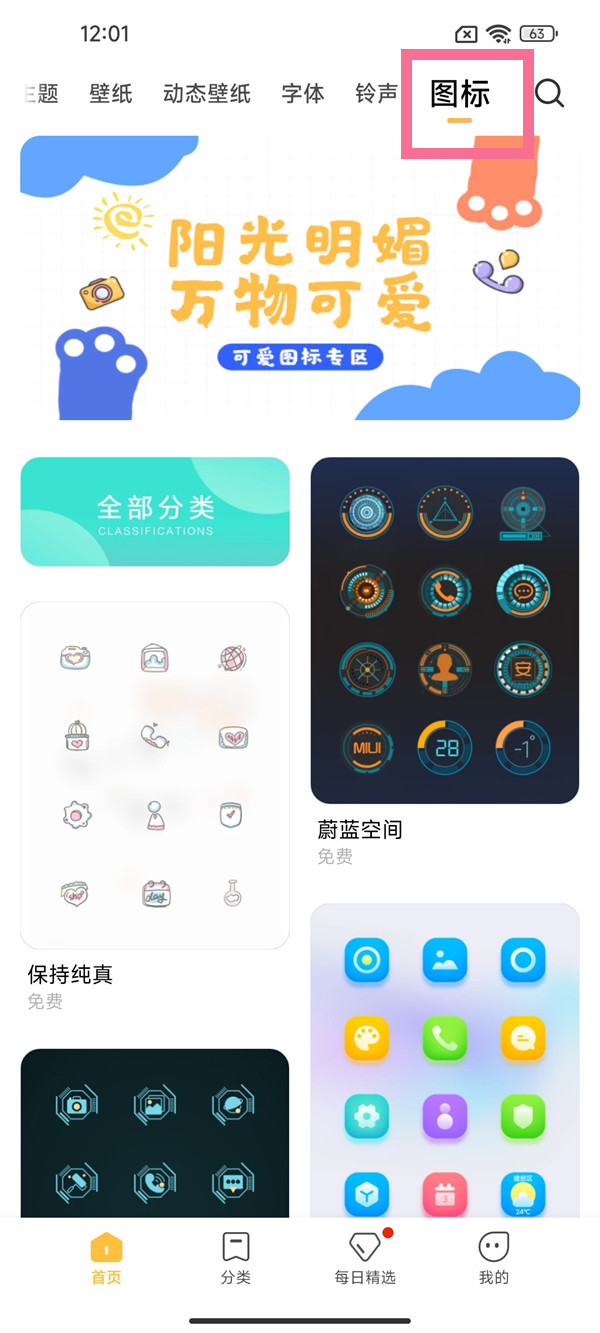Open the 保持纯真 icon pack
600x1333 pixels.
[x=155, y=775]
